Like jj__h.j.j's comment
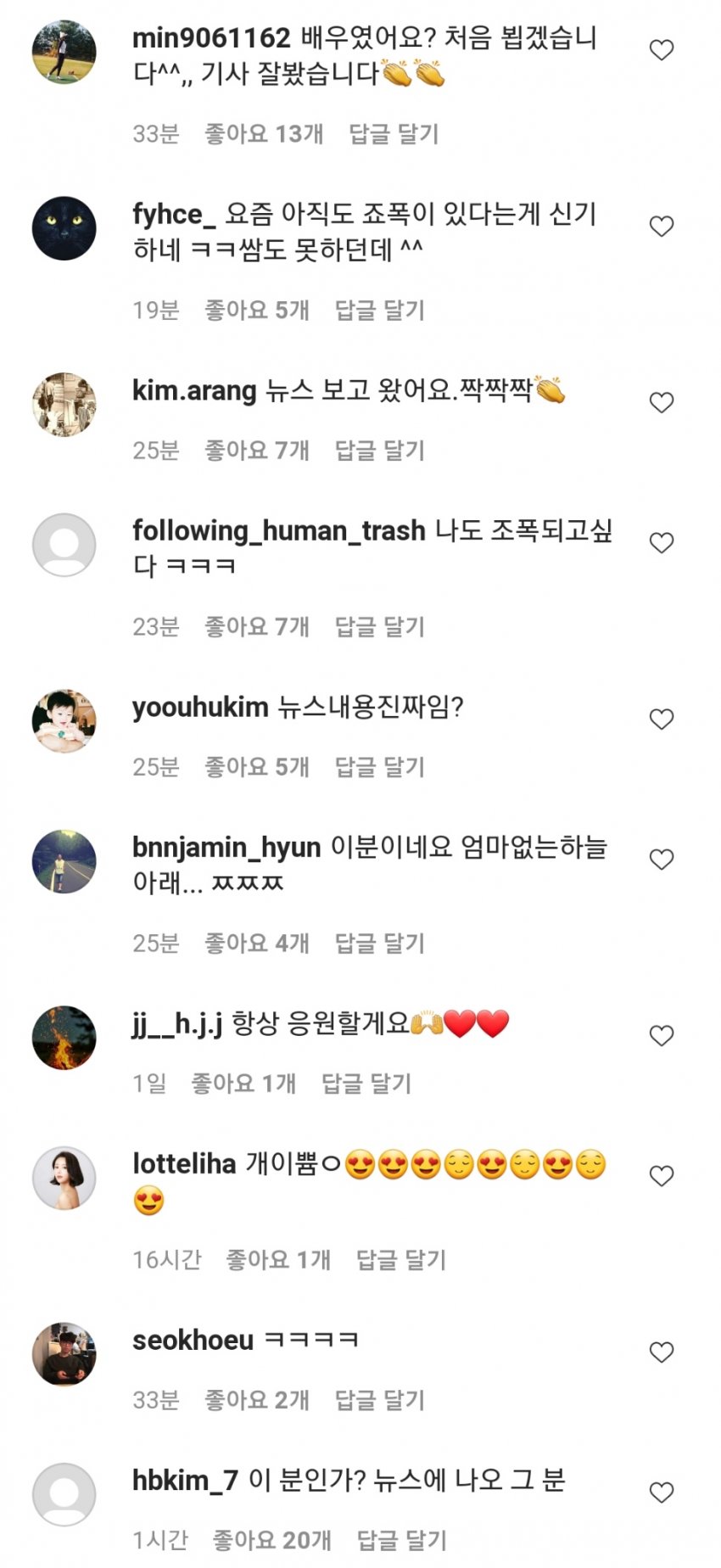The width and height of the screenshot is (721, 1568). click(661, 1036)
